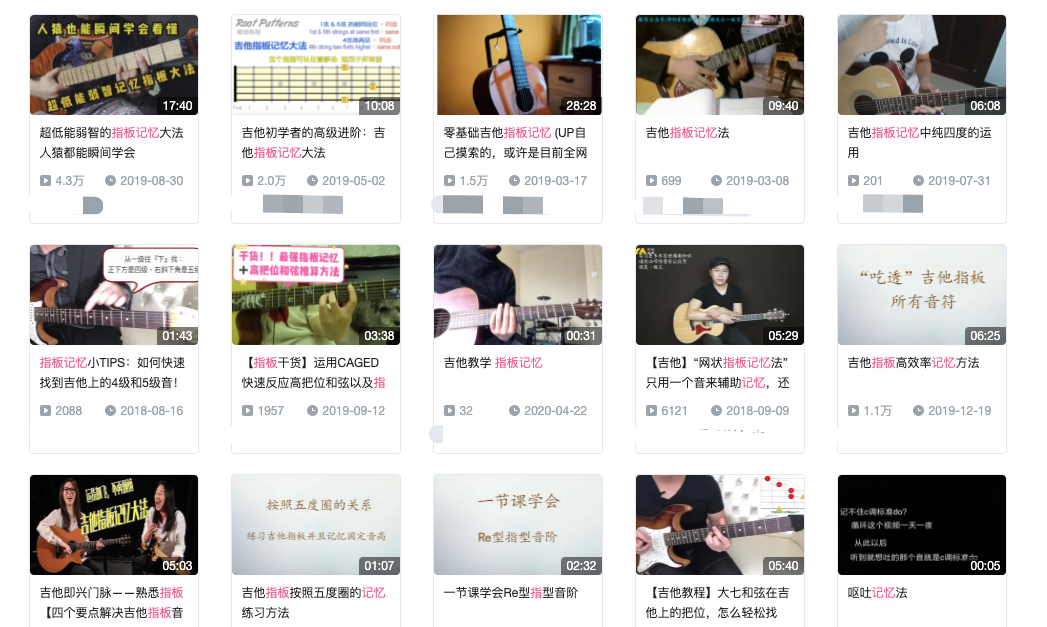Play the 03:38 指板干货 CAGED video
The height and width of the screenshot is (627, 1047).
(316, 295)
